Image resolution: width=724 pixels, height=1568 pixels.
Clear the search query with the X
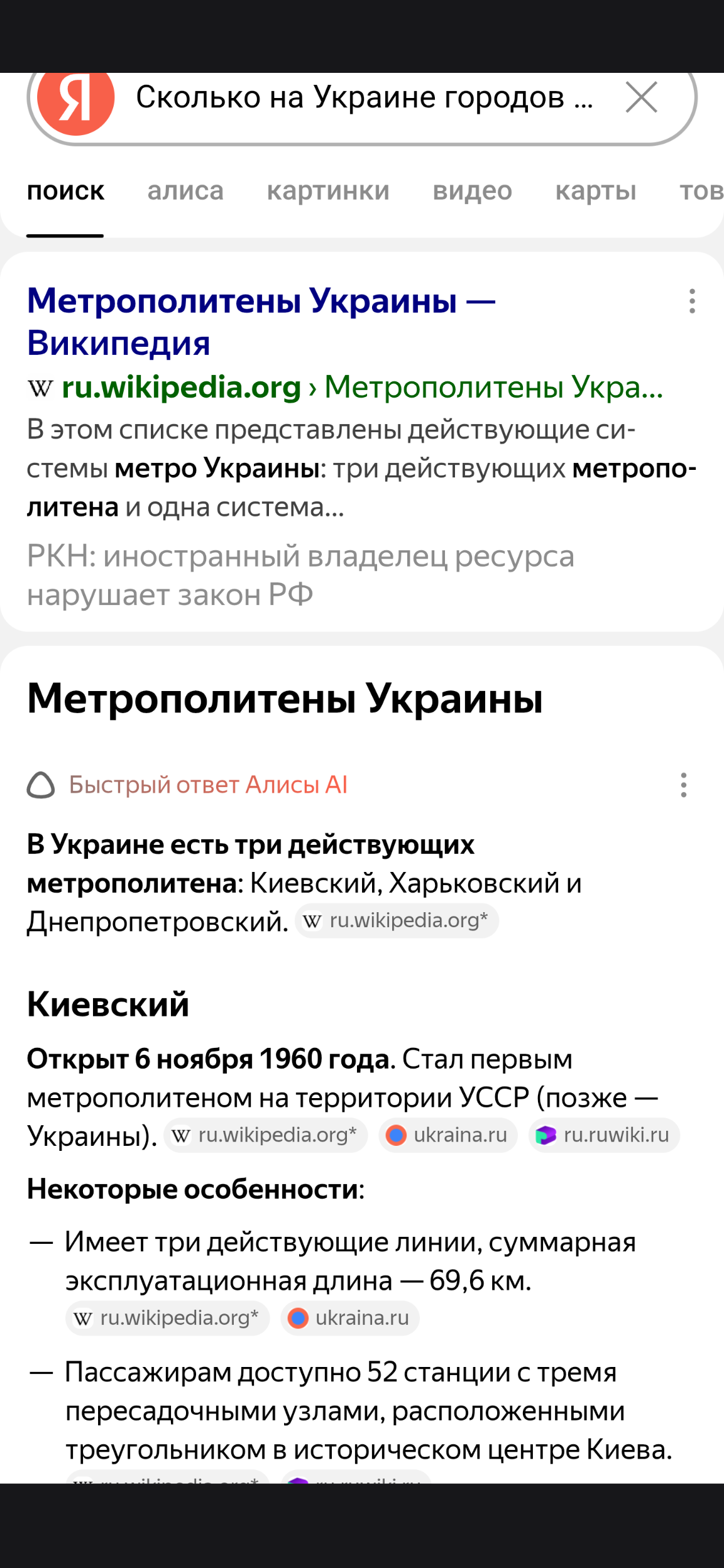point(641,97)
